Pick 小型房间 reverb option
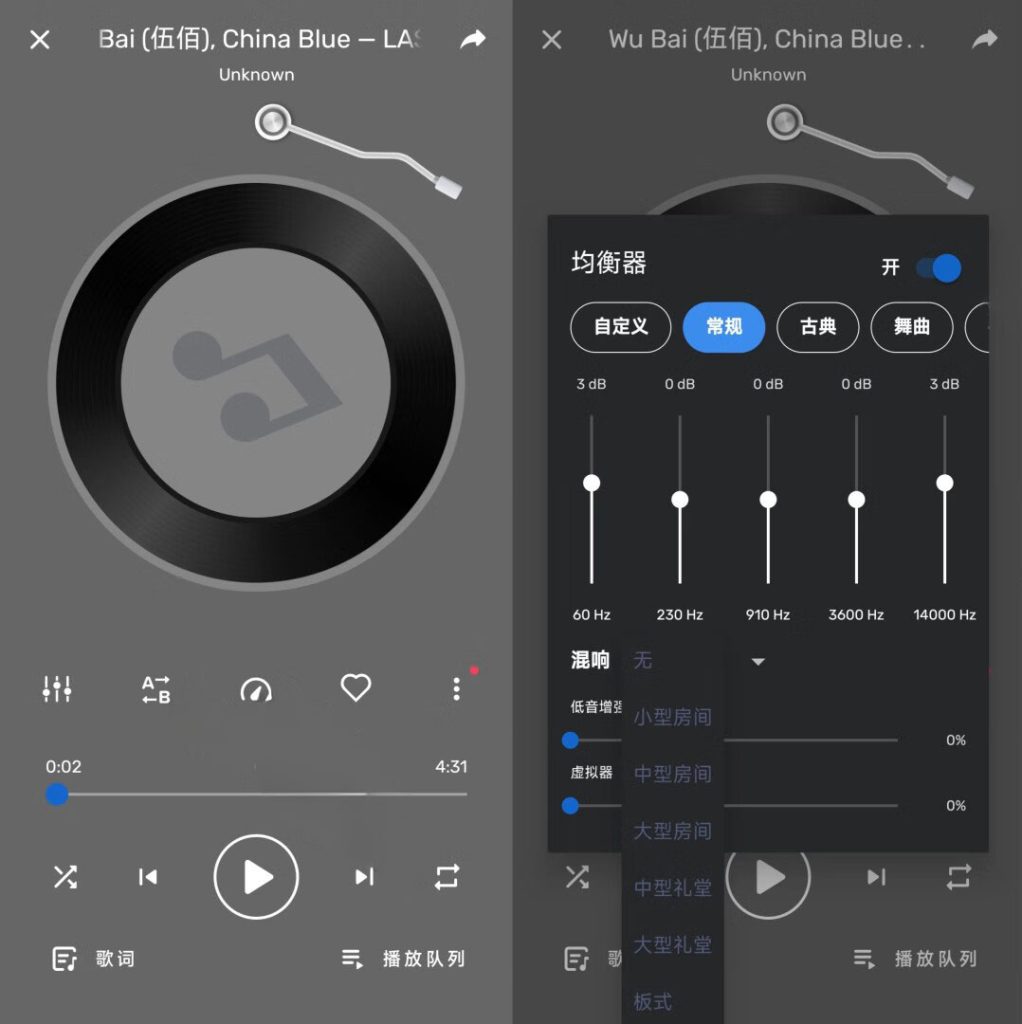Image resolution: width=1022 pixels, height=1024 pixels. (x=672, y=717)
